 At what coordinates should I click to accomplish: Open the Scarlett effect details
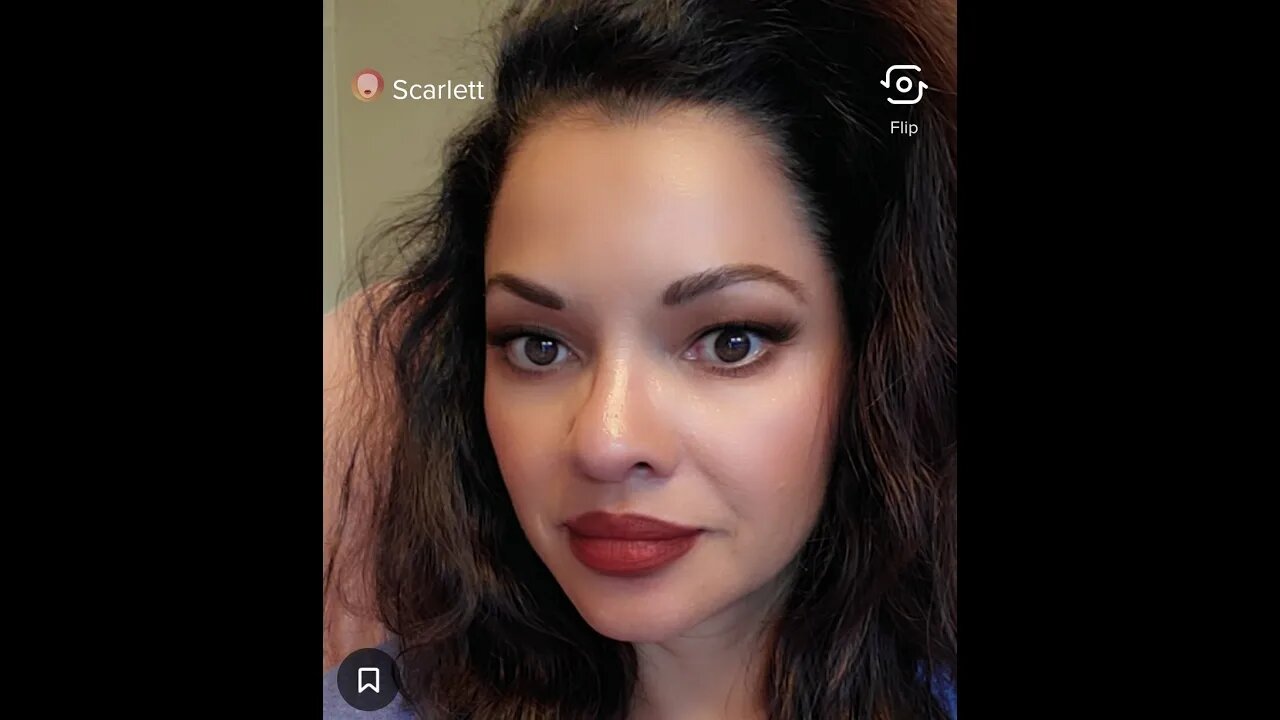point(419,89)
